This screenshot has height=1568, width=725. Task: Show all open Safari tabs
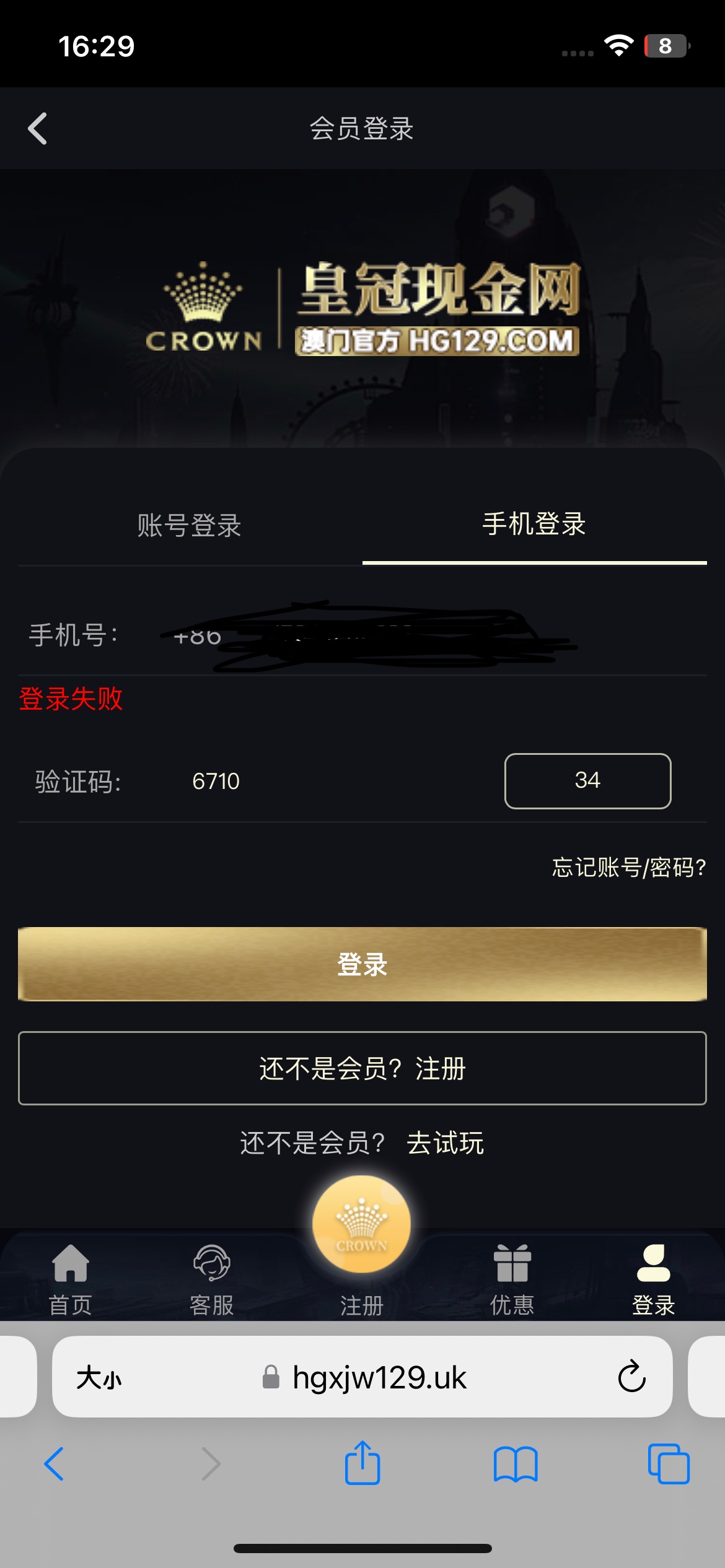669,1464
